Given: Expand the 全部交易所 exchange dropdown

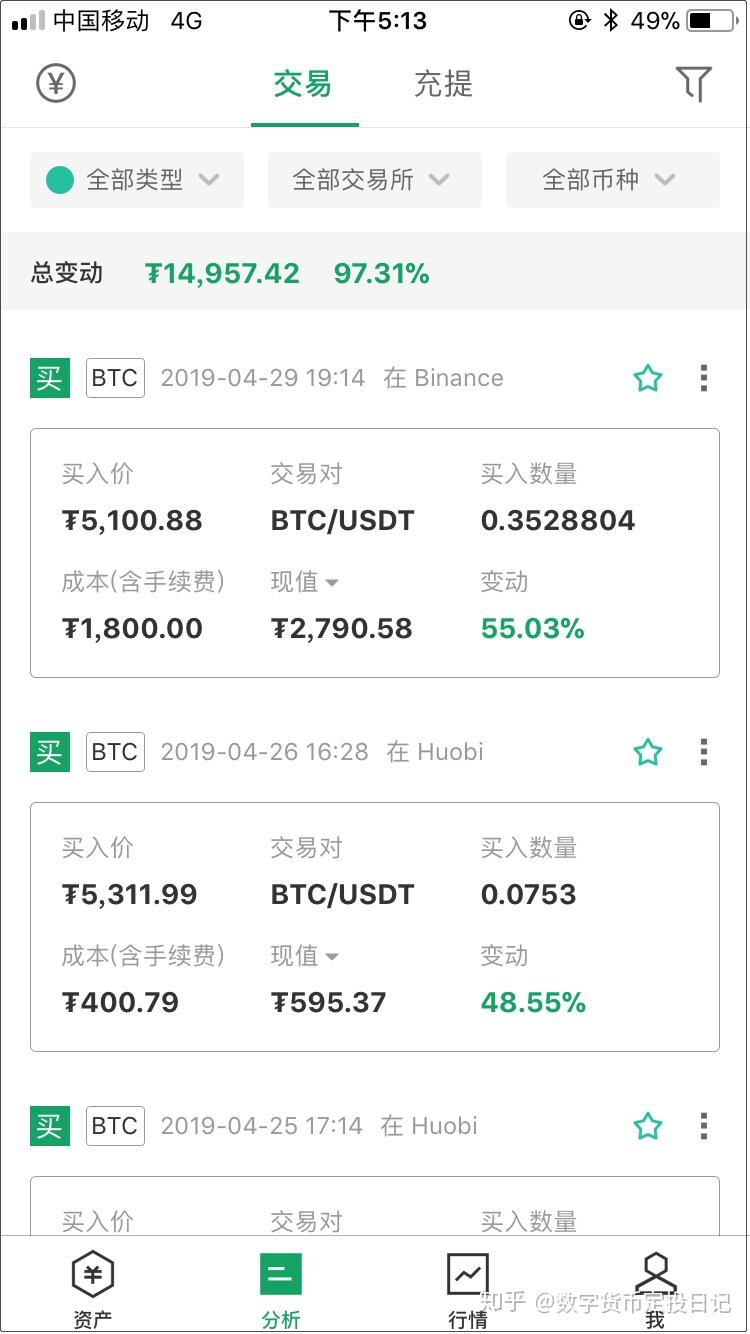Looking at the screenshot, I should [374, 180].
